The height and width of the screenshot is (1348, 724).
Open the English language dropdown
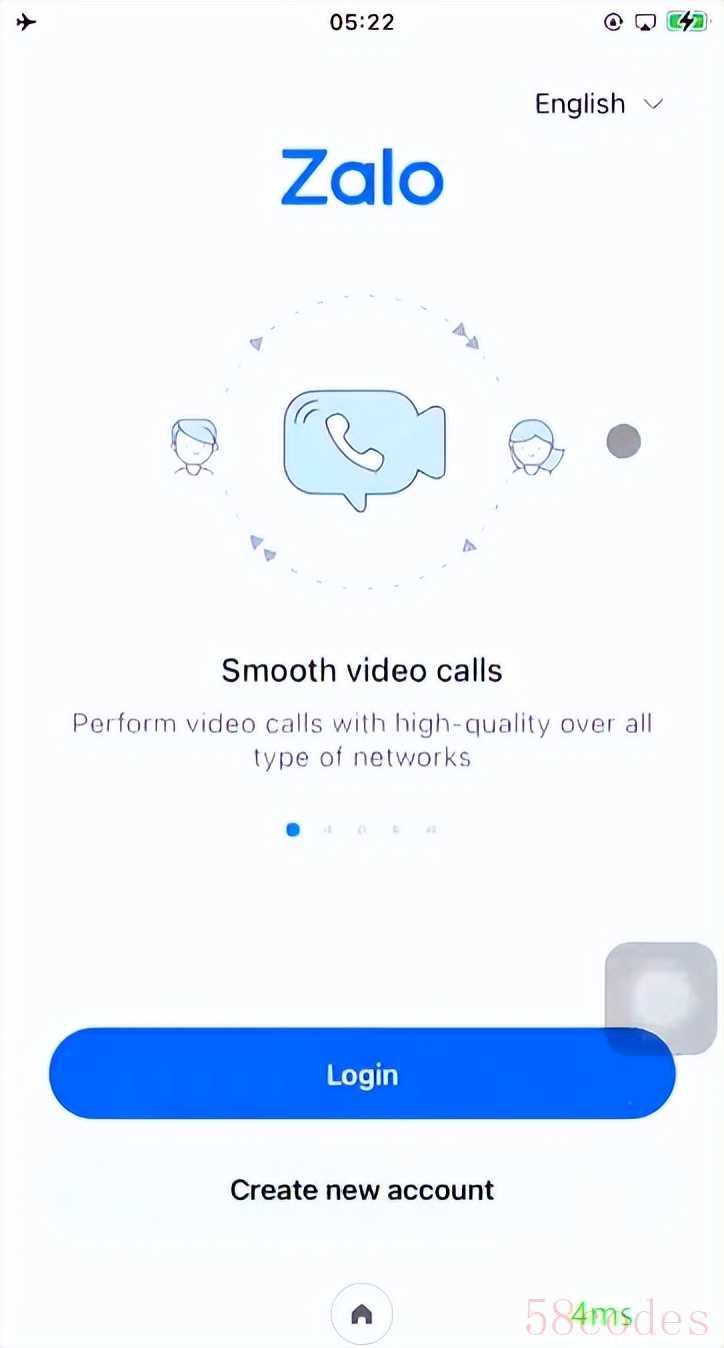click(x=598, y=104)
